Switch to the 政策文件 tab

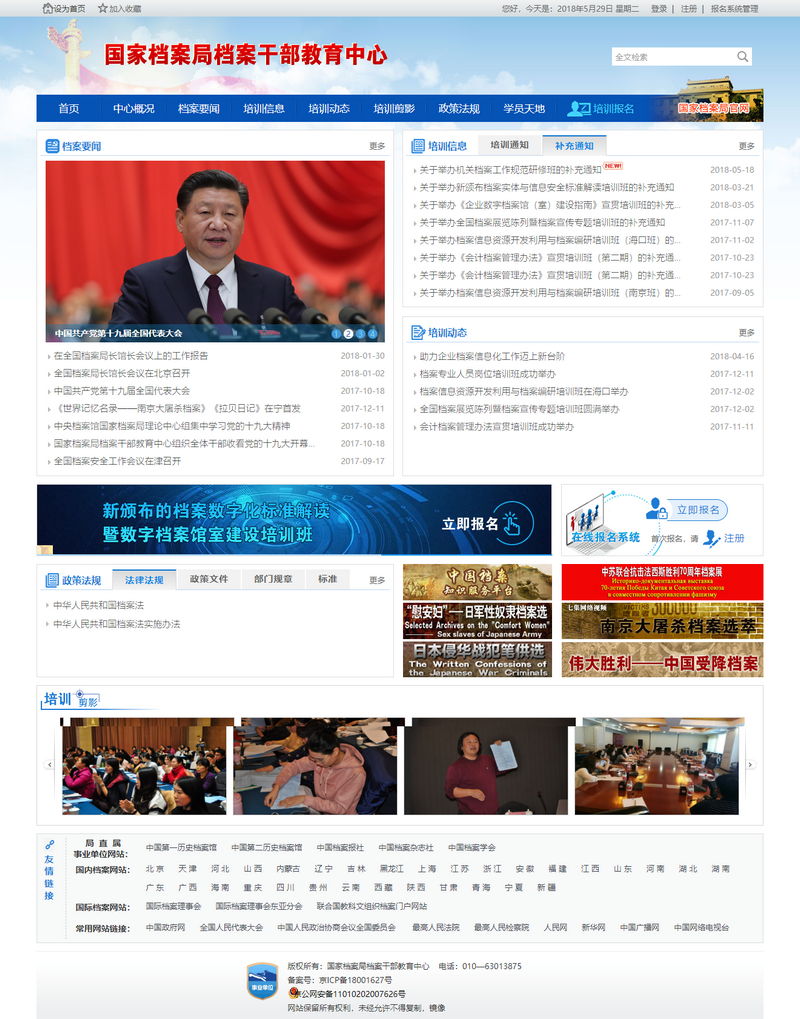click(209, 579)
